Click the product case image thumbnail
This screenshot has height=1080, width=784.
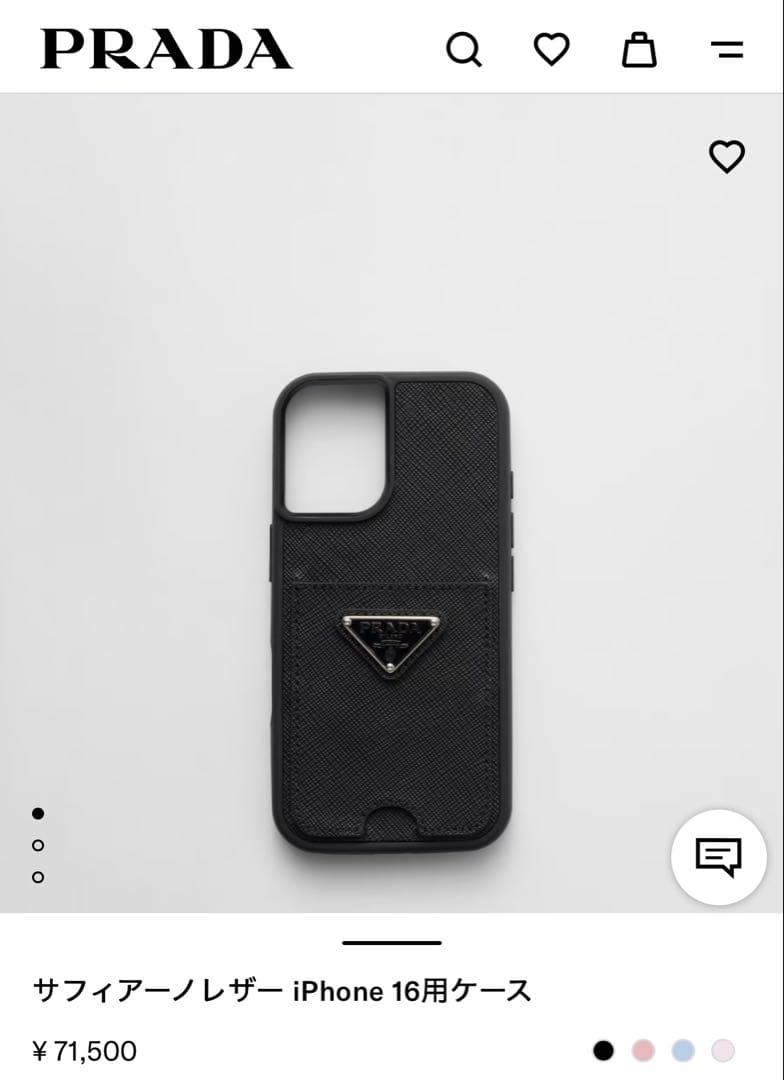(390, 600)
